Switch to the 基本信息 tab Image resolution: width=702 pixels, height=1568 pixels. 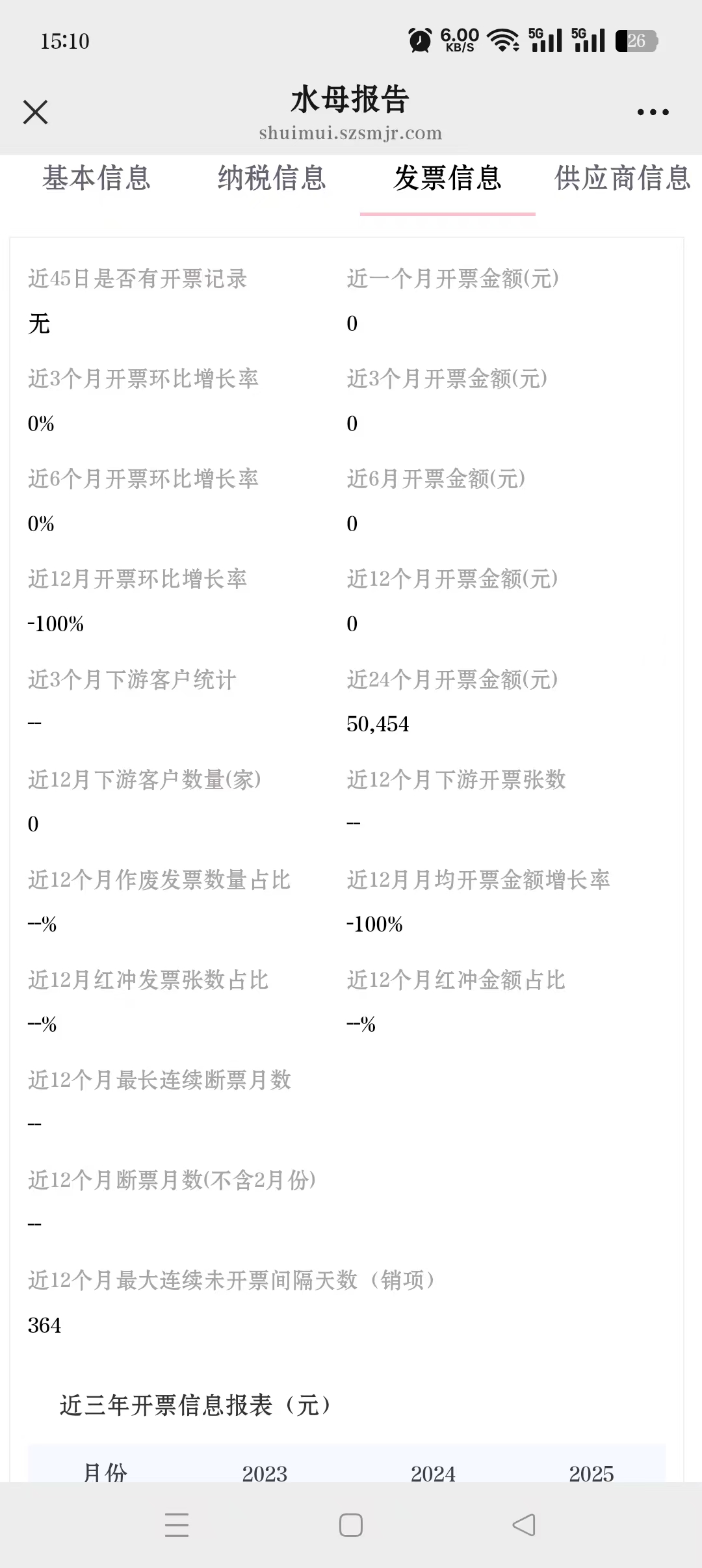(96, 178)
